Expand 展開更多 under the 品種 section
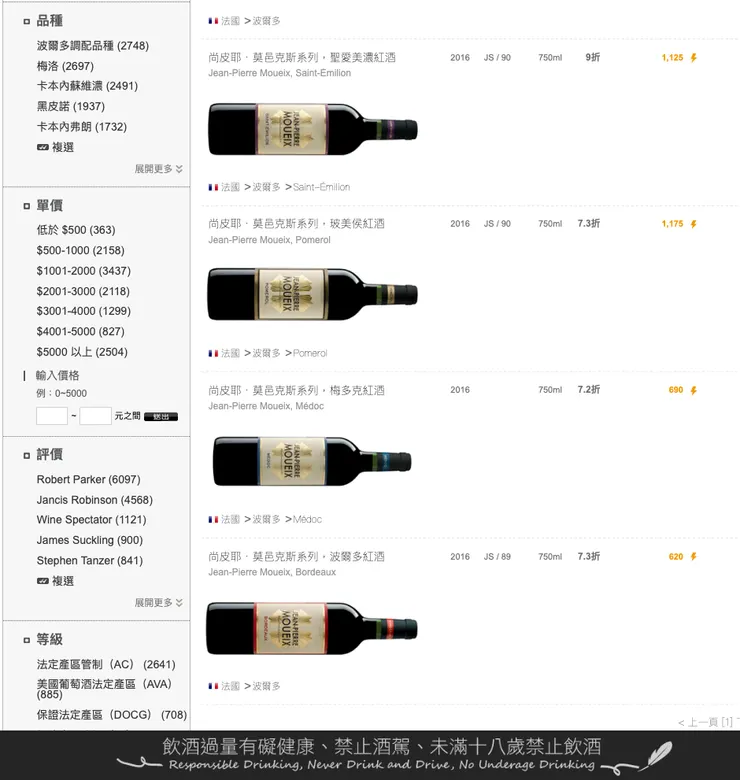 [x=158, y=169]
